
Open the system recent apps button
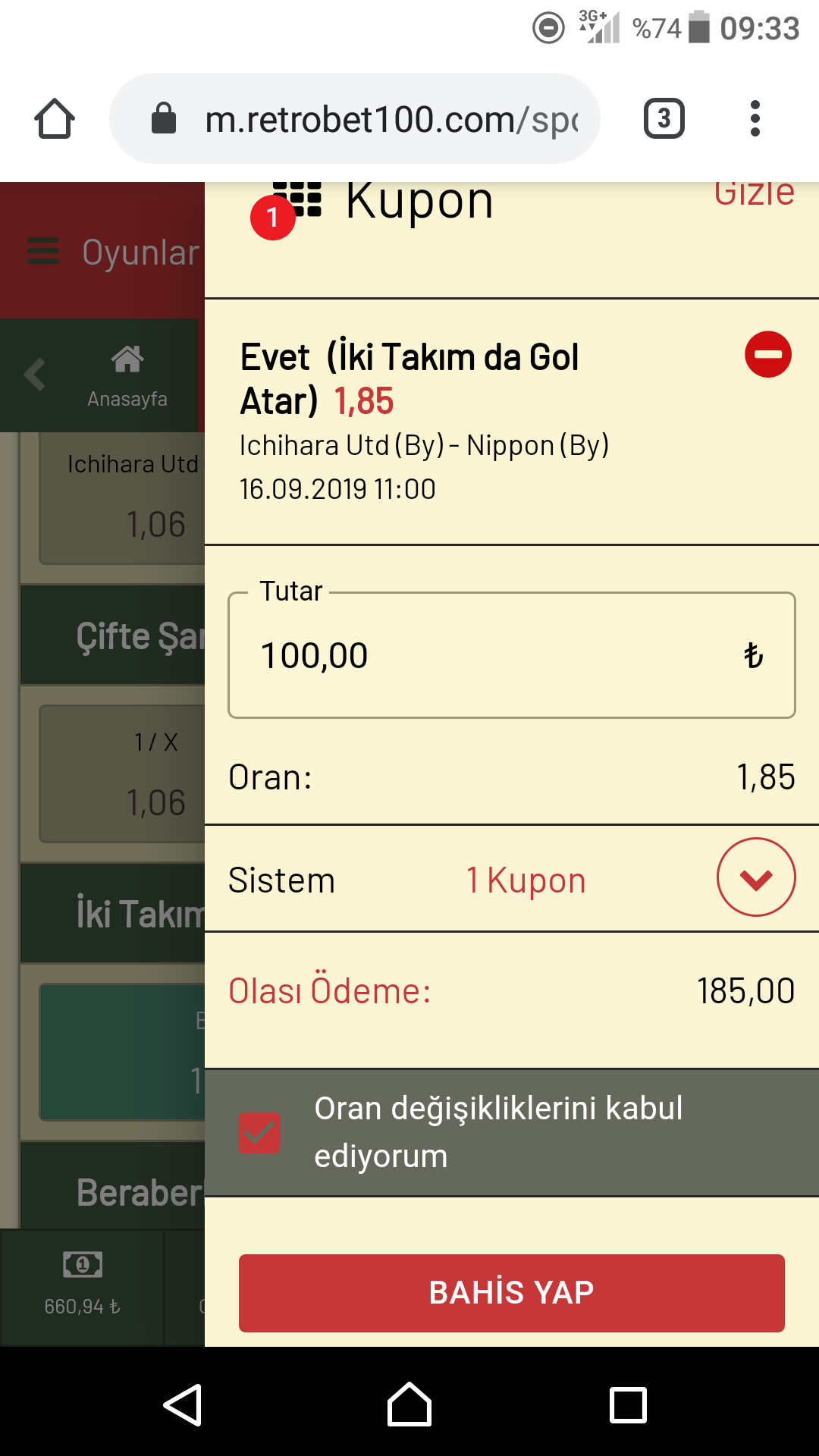[629, 1405]
